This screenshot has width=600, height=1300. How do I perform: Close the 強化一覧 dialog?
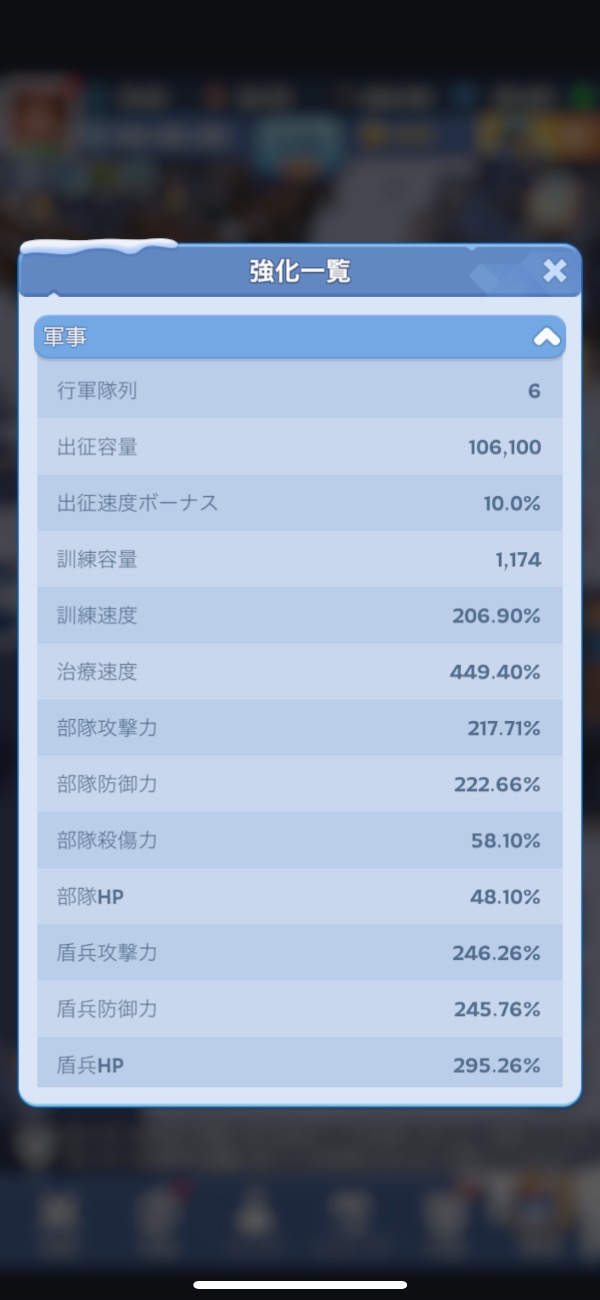pyautogui.click(x=554, y=270)
